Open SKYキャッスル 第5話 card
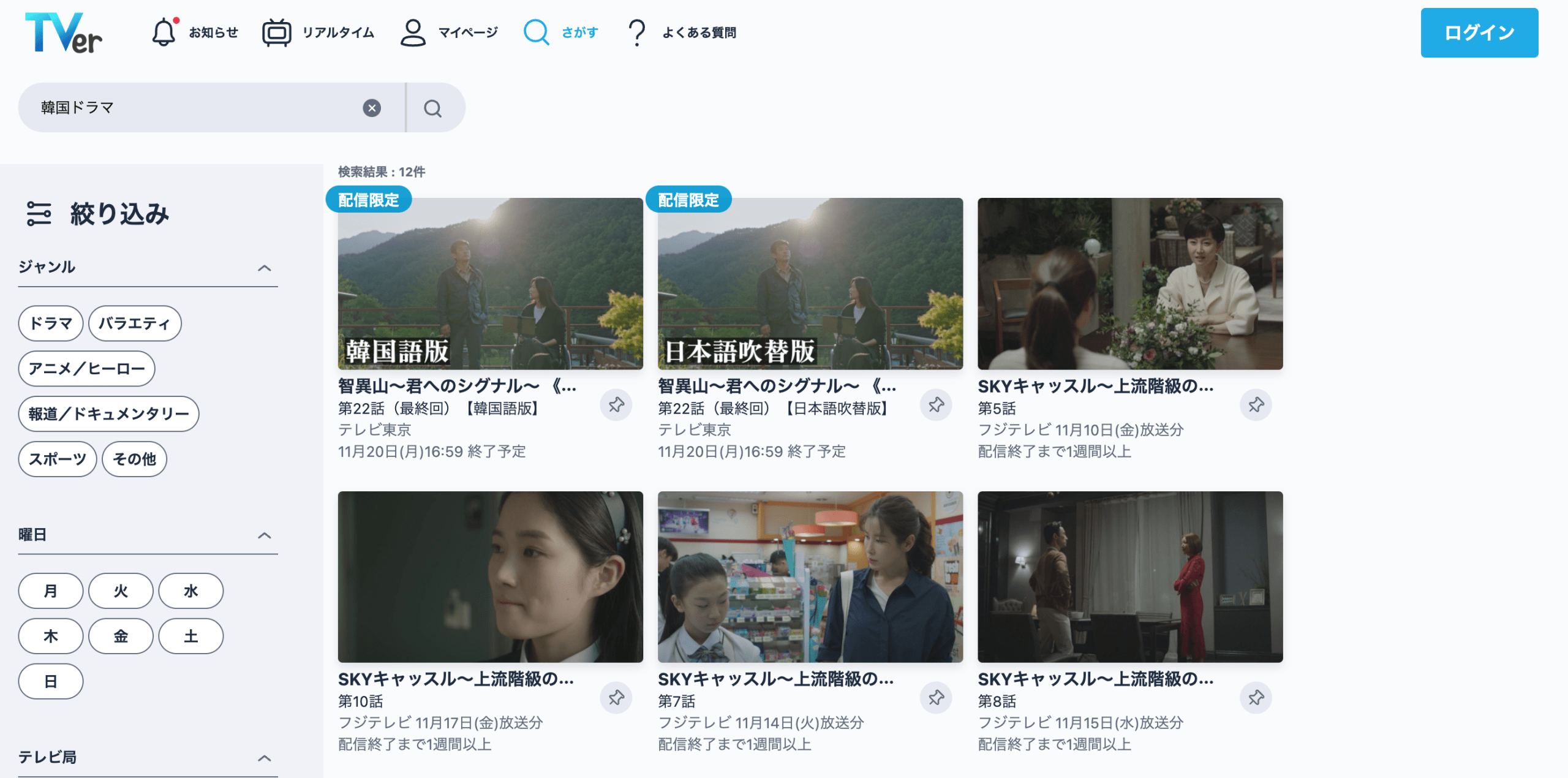 (x=1129, y=284)
